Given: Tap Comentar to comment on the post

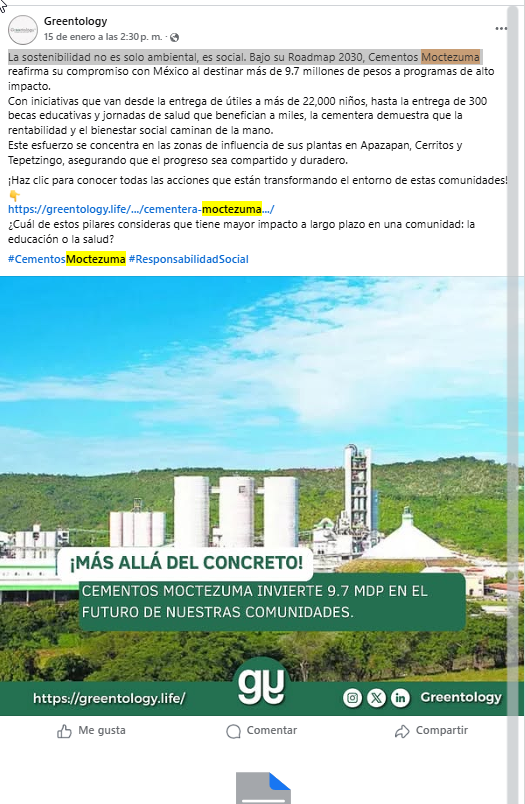Looking at the screenshot, I should (261, 731).
